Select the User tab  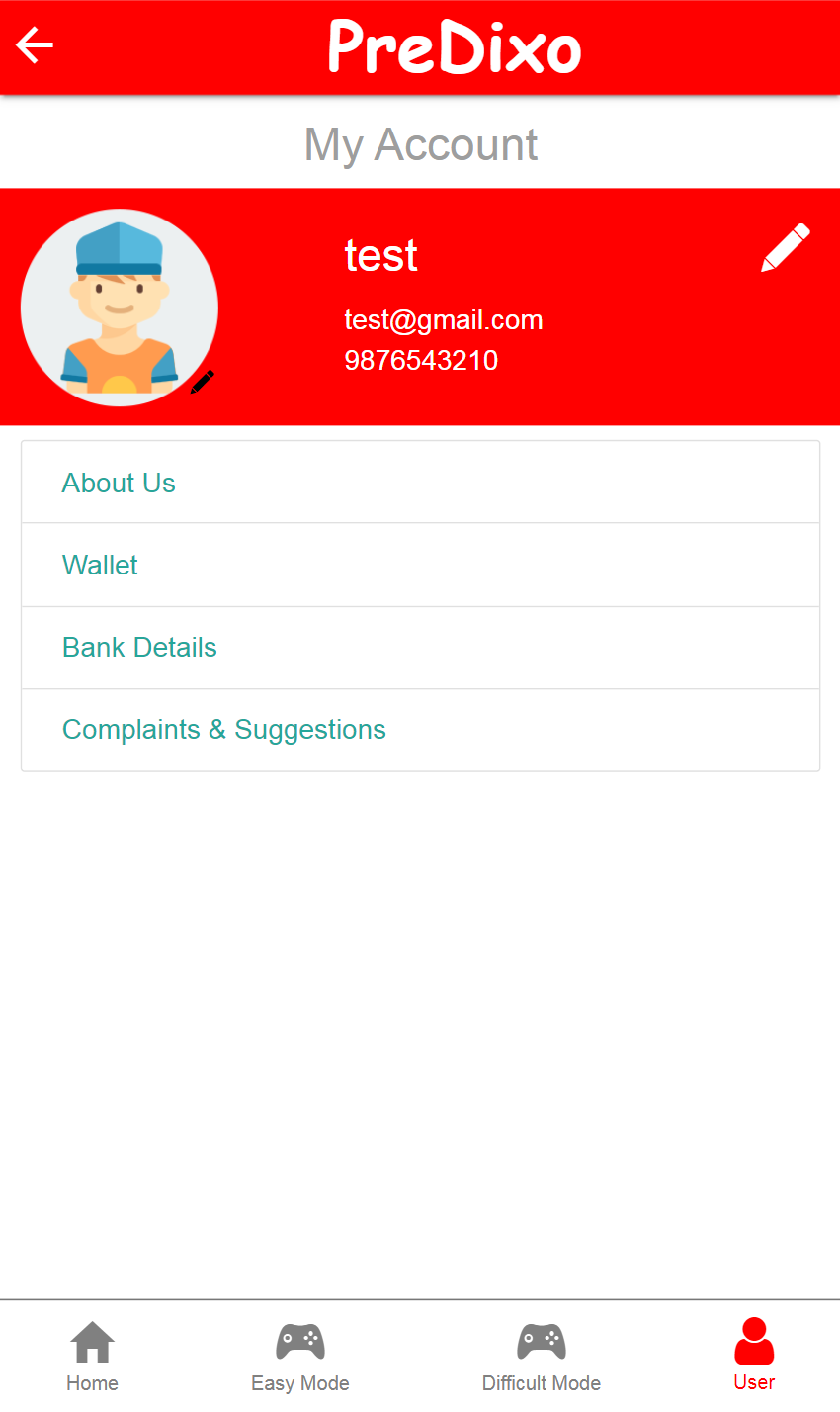(x=754, y=1355)
